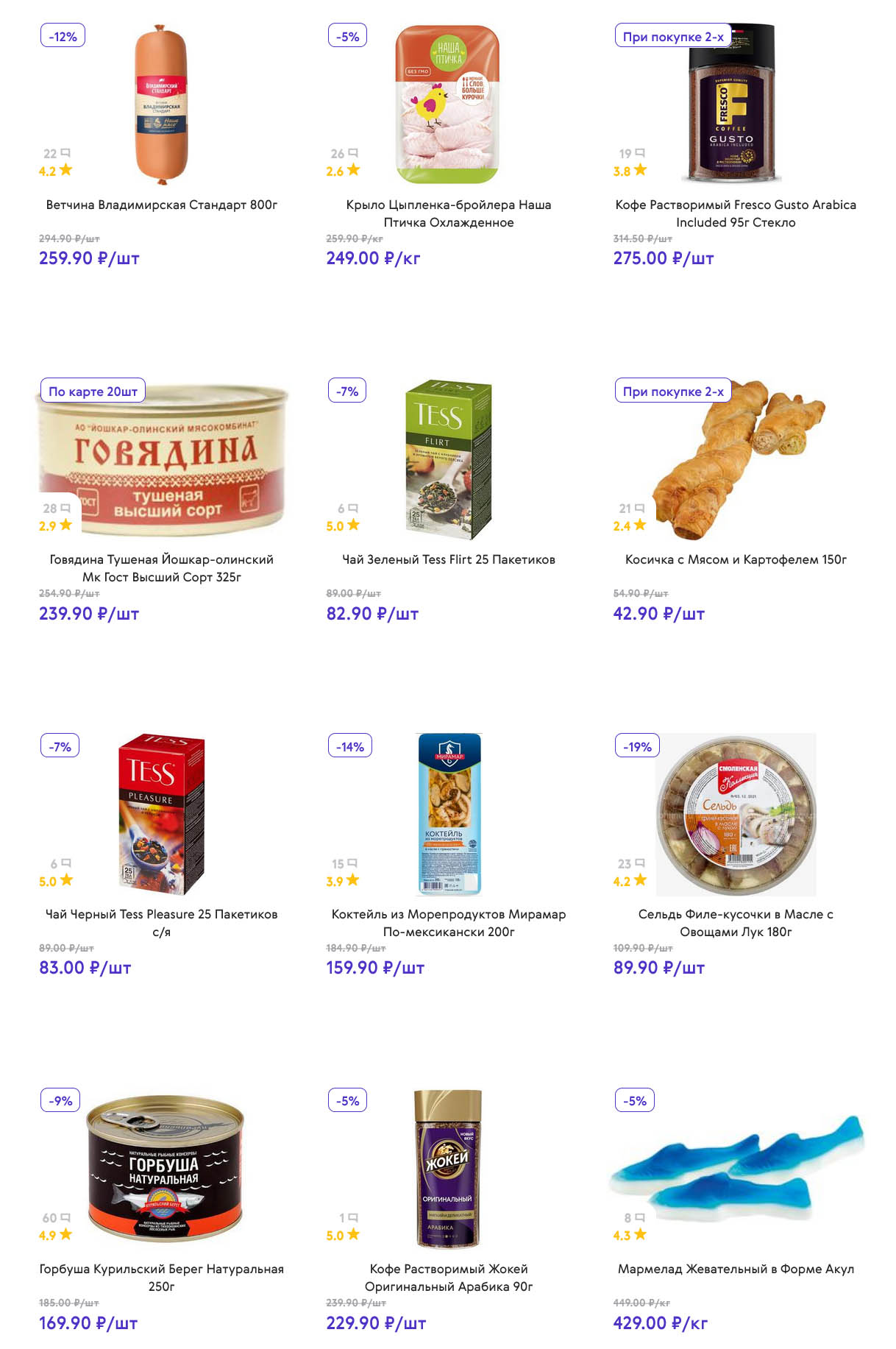Screen dimensions: 896x1349
Task: Click При покупке 2-х badge on Fresco coffee
Action: click(674, 35)
